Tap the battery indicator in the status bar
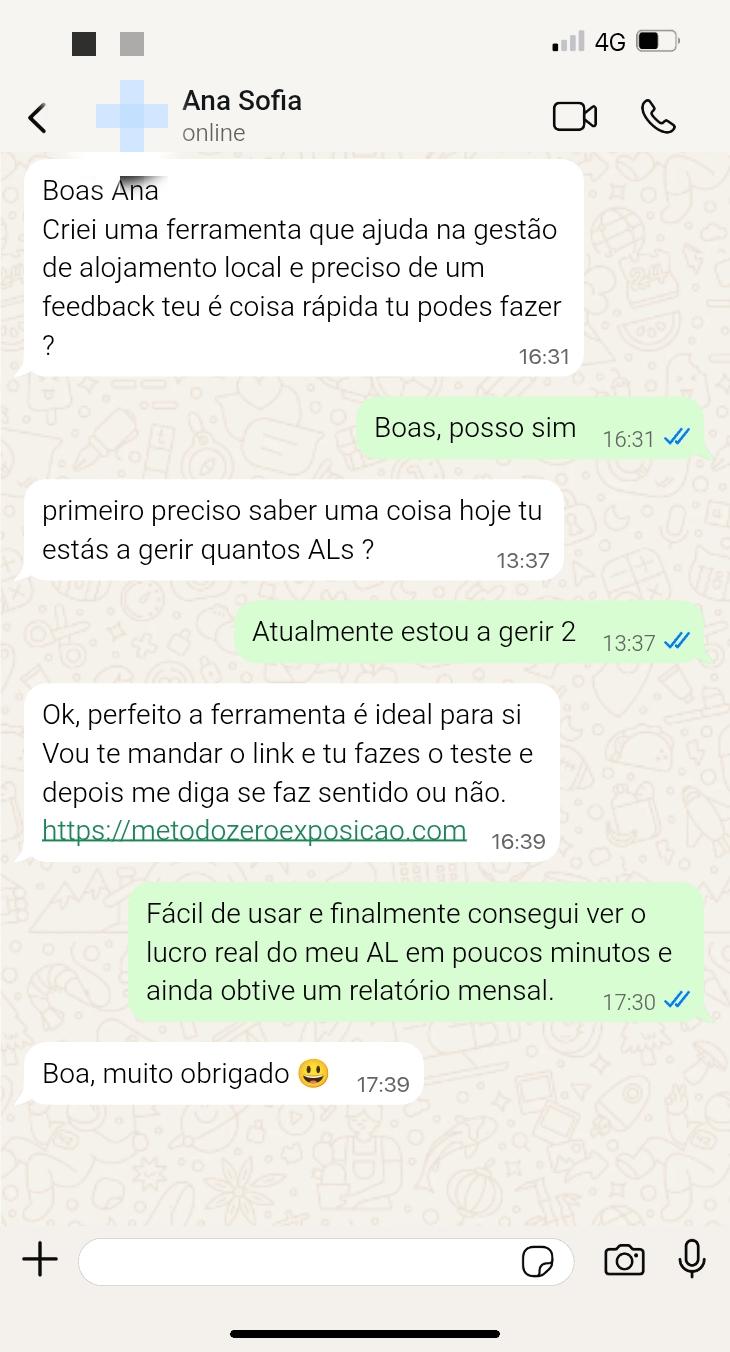Viewport: 730px width, 1352px height. tap(655, 40)
